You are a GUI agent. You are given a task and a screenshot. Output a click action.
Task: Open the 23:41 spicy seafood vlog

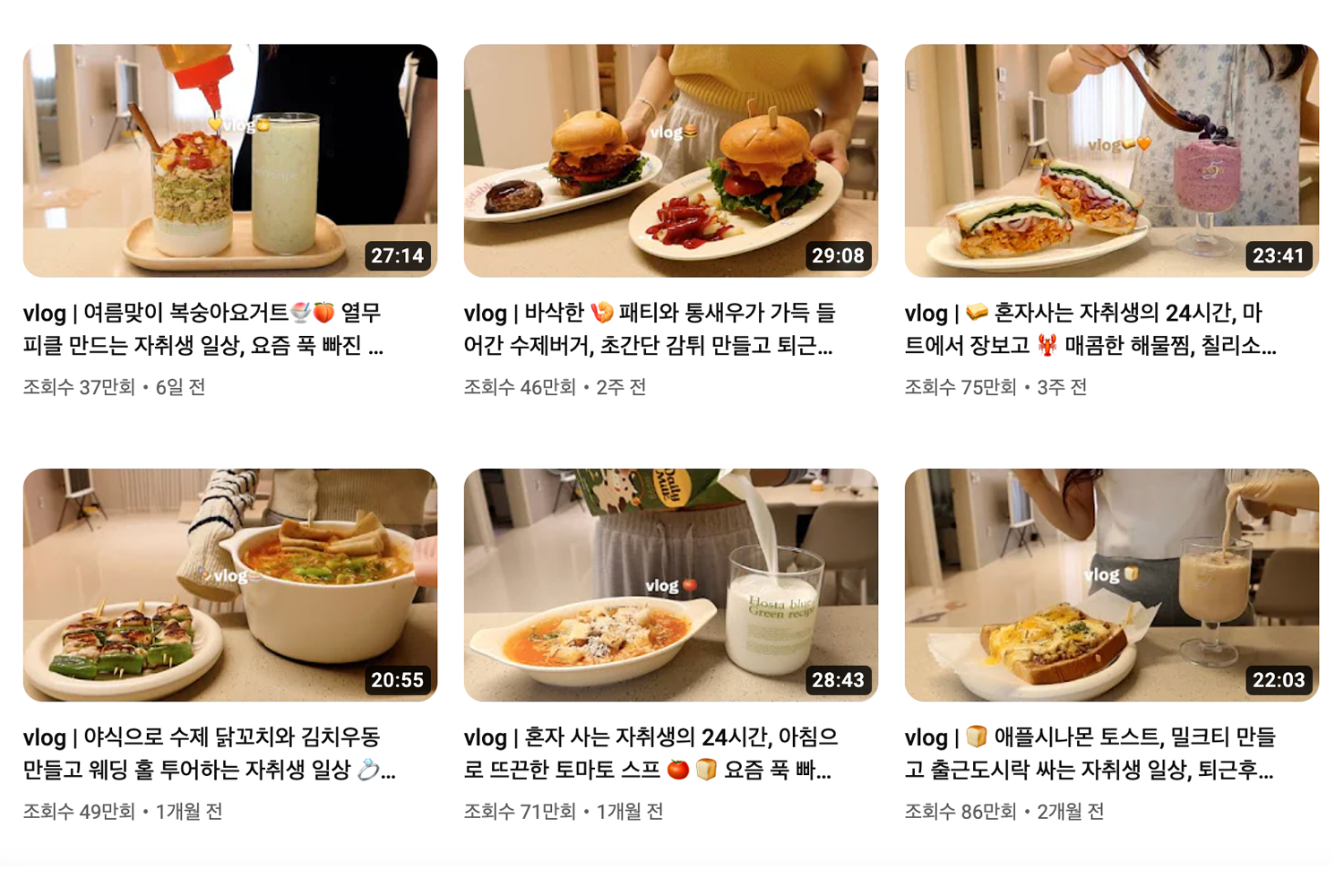click(1111, 161)
